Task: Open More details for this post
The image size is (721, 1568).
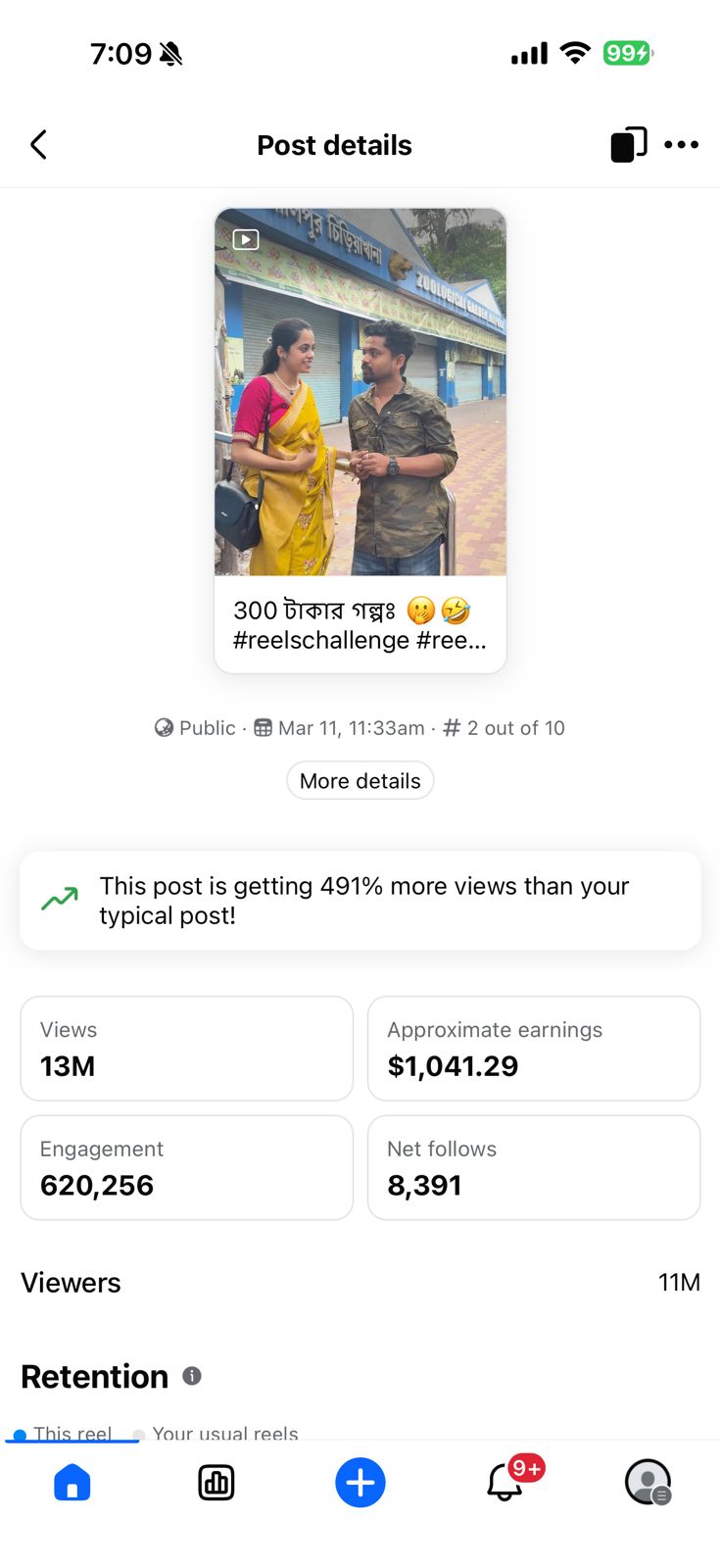Action: 360,780
